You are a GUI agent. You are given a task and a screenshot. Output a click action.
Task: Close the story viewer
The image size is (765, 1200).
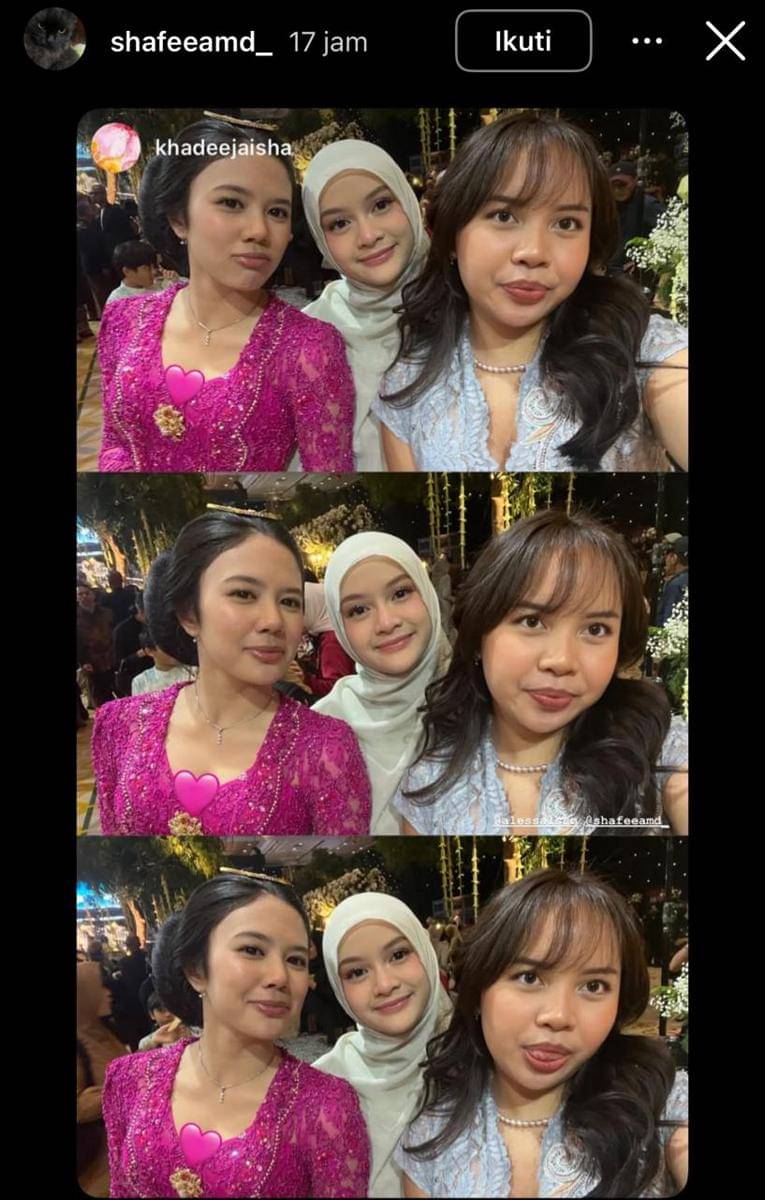[x=725, y=41]
